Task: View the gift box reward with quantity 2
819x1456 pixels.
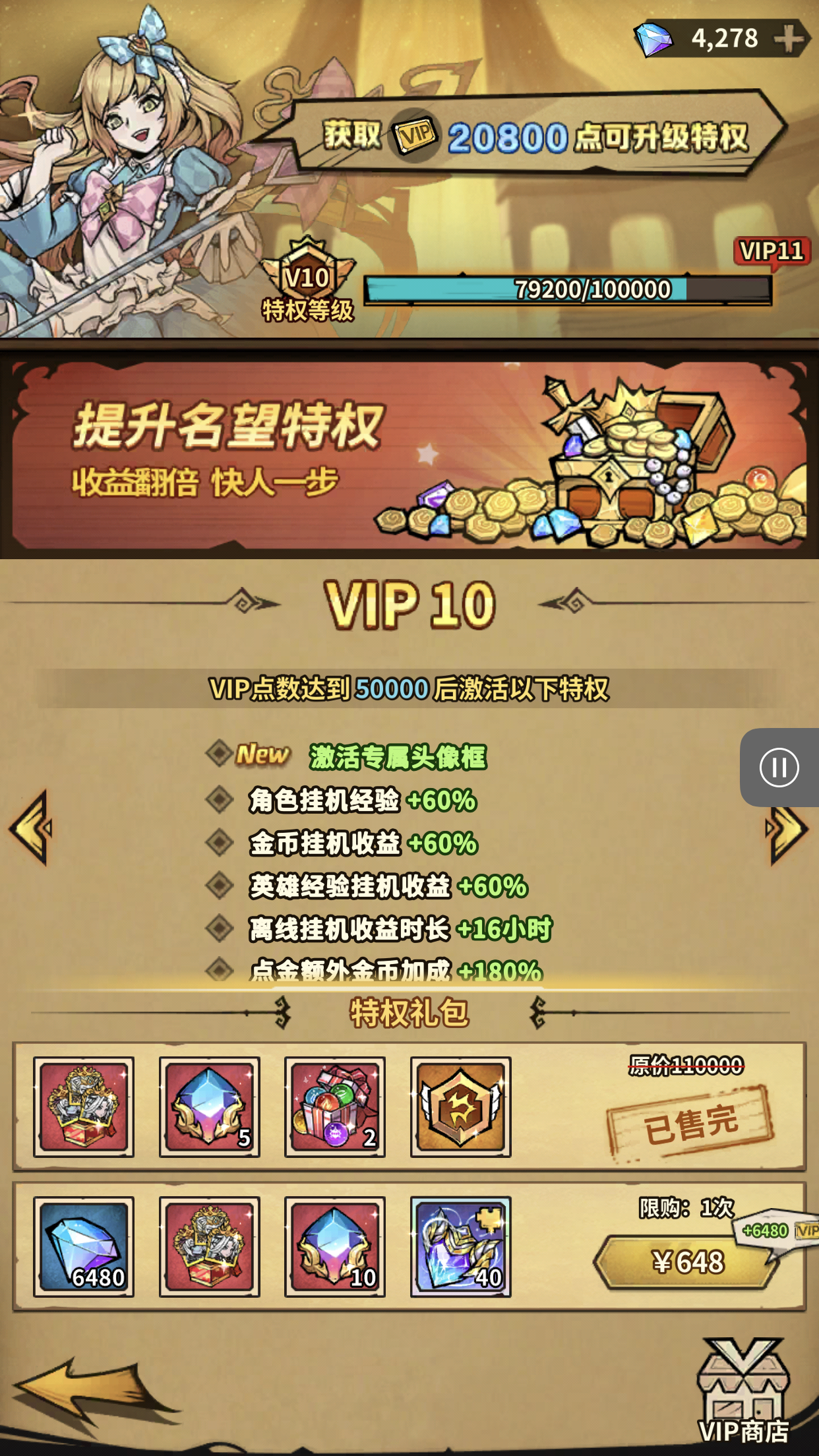Action: (x=335, y=1107)
